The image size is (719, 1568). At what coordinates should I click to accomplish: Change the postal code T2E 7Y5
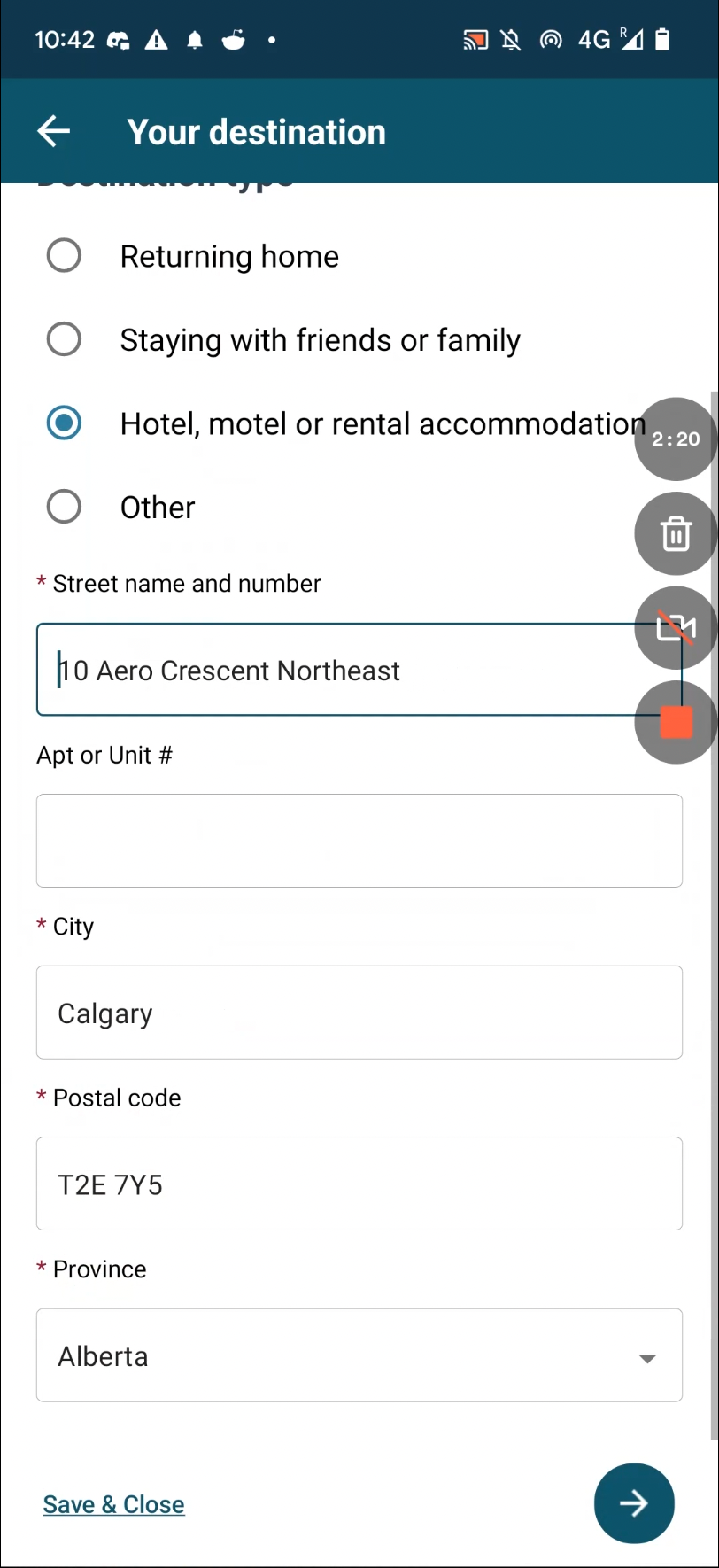click(359, 1184)
